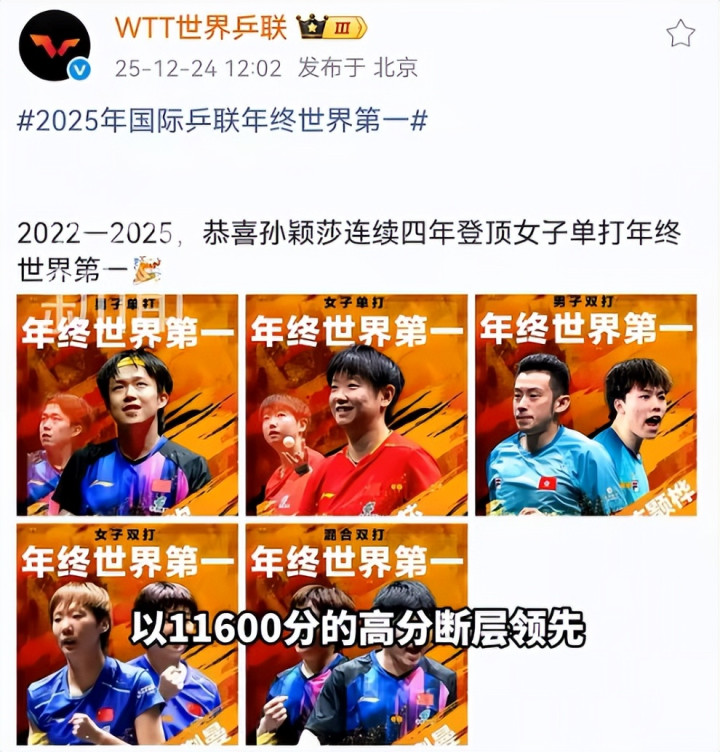Open the WTT世界乒联 profile avatar
720x752 pixels.
[x=54, y=45]
